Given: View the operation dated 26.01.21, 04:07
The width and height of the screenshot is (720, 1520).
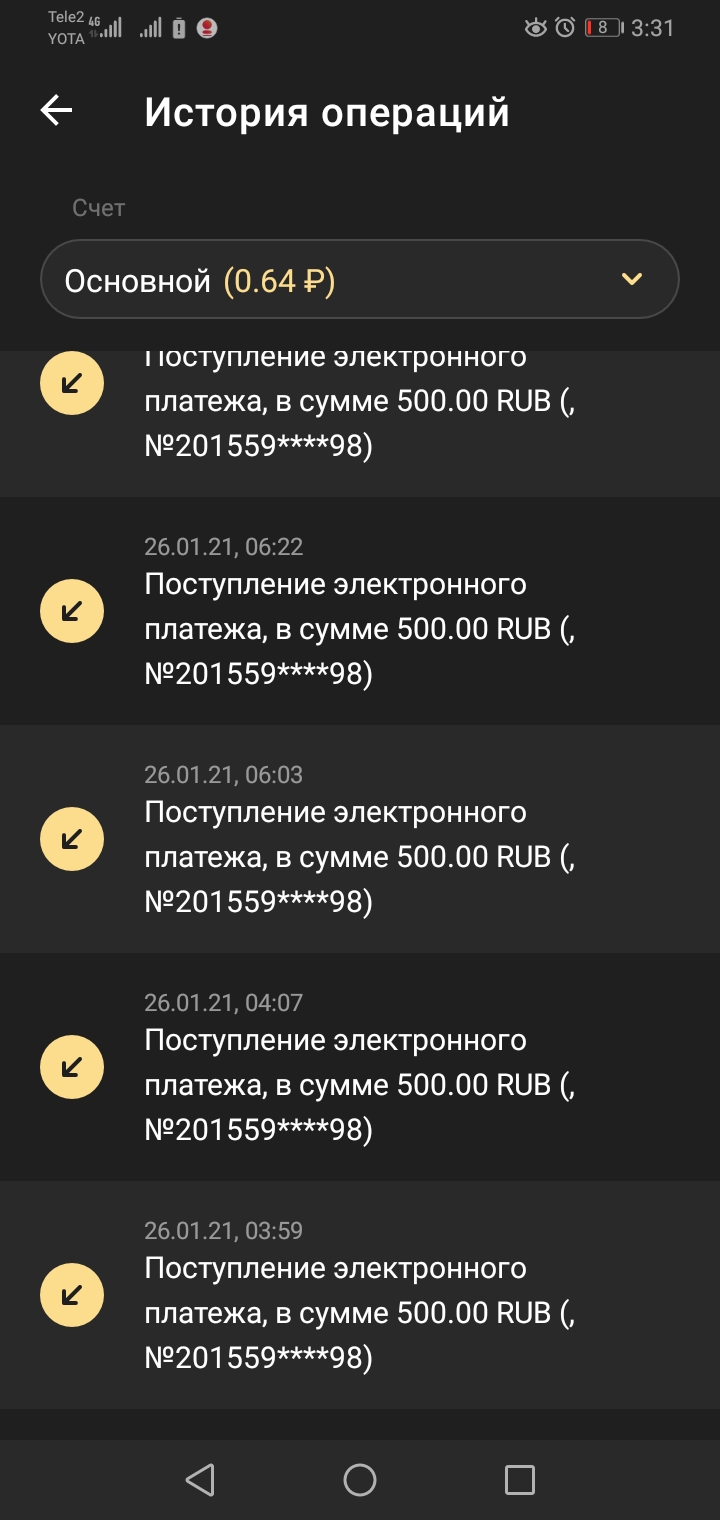Looking at the screenshot, I should click(x=360, y=1067).
